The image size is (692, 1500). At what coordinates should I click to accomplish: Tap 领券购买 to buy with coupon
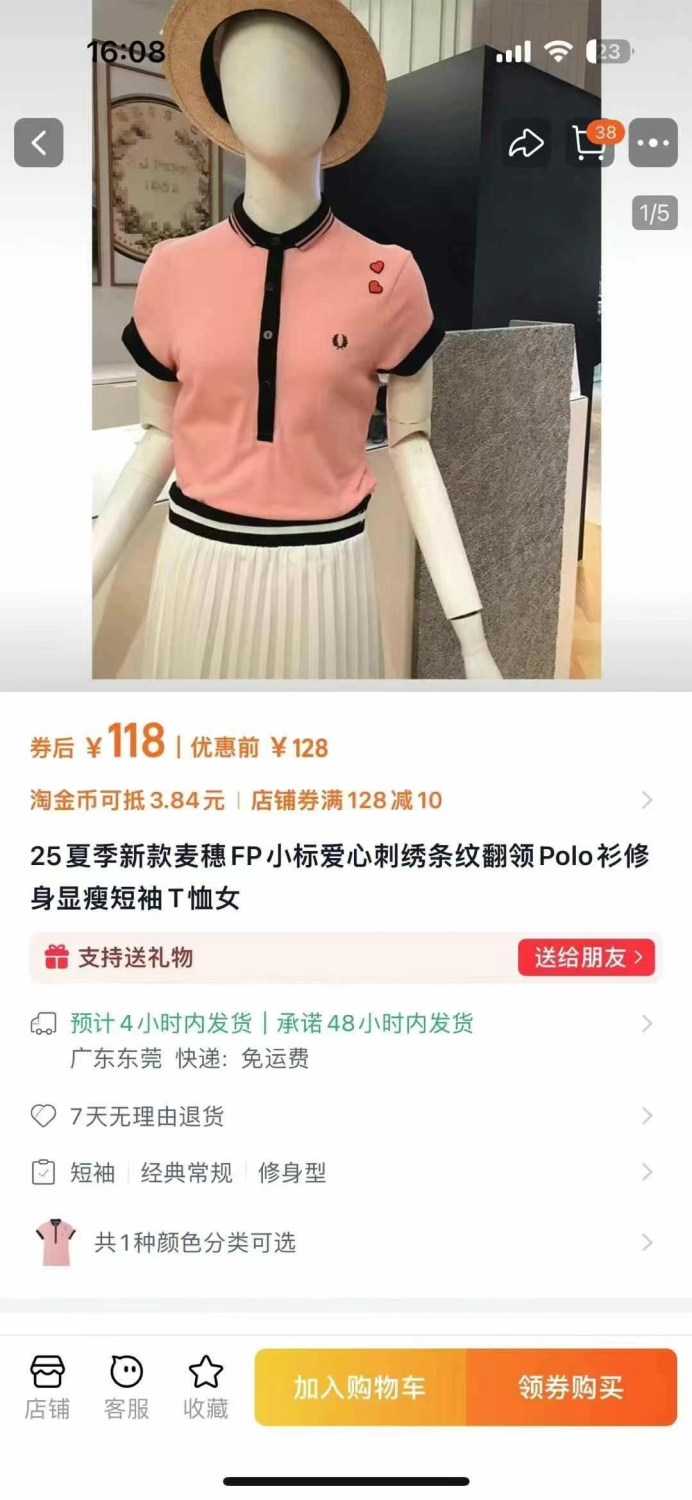(x=572, y=1387)
